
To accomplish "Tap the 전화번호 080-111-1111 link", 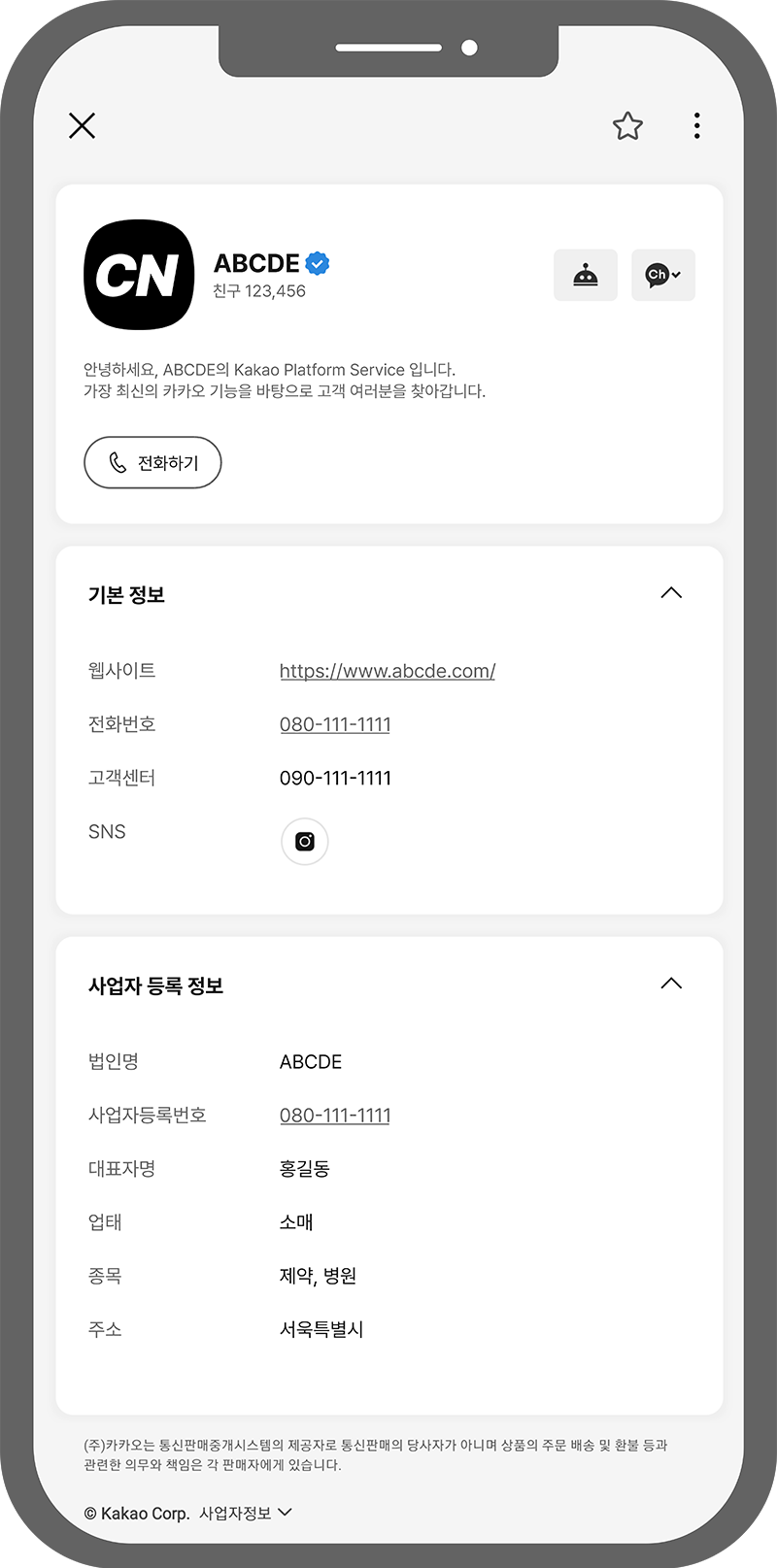I will [x=335, y=724].
